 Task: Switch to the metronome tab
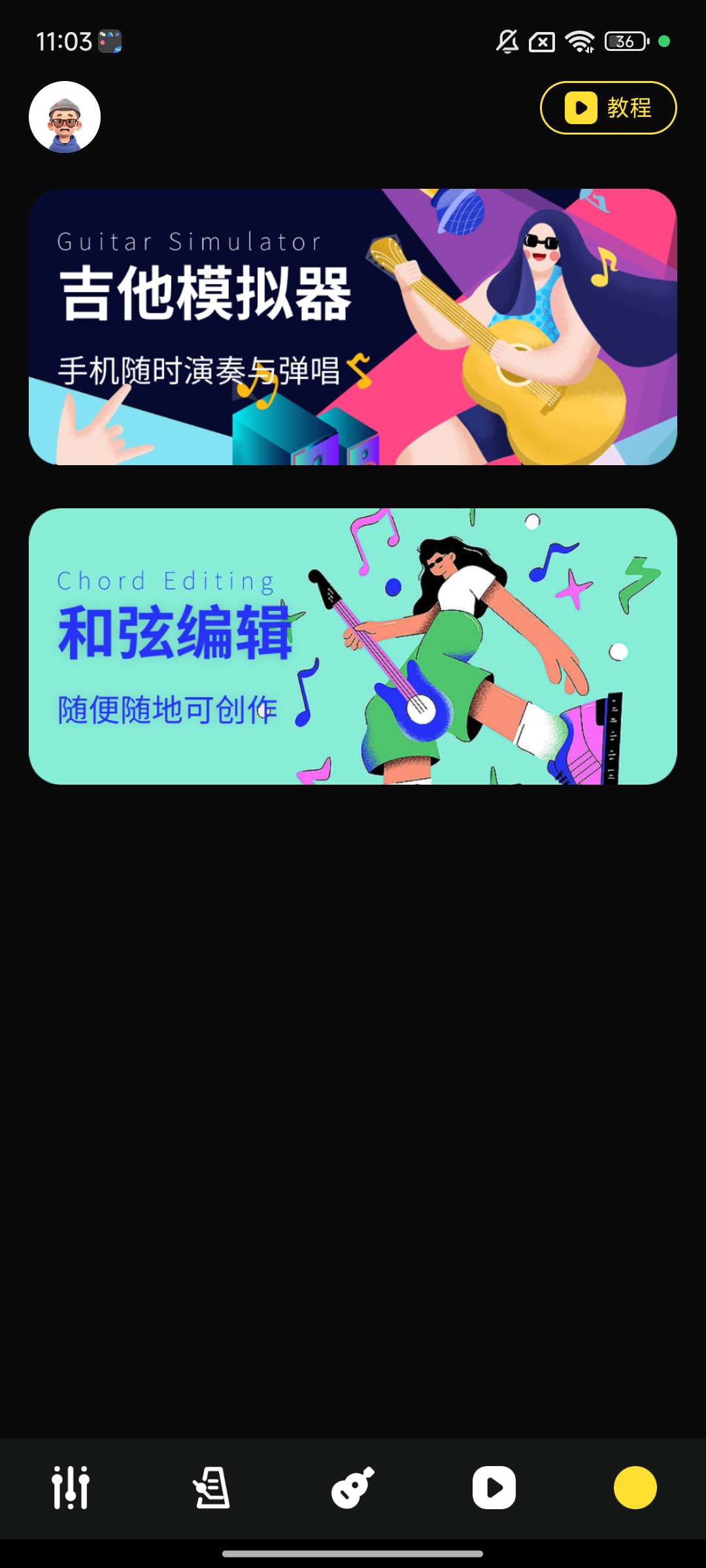212,1488
